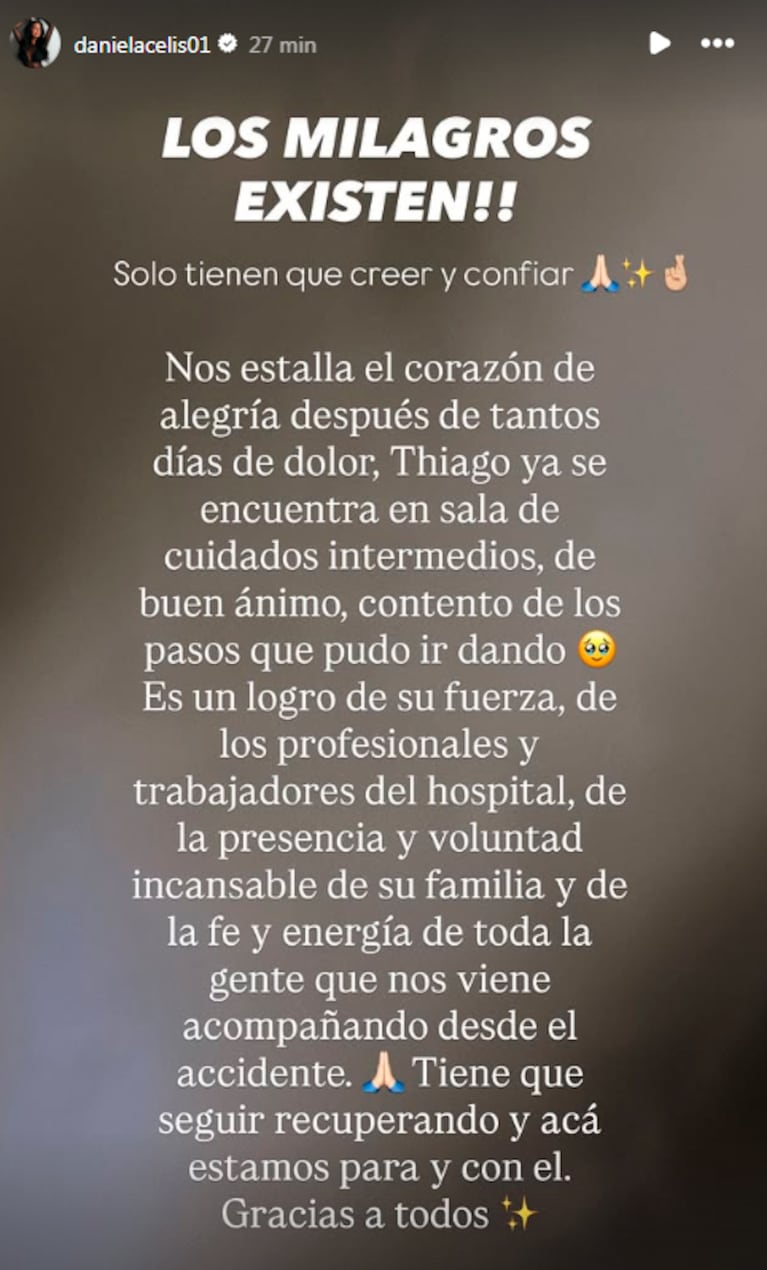Resume story playback with play button
The width and height of the screenshot is (767, 1270).
click(659, 43)
